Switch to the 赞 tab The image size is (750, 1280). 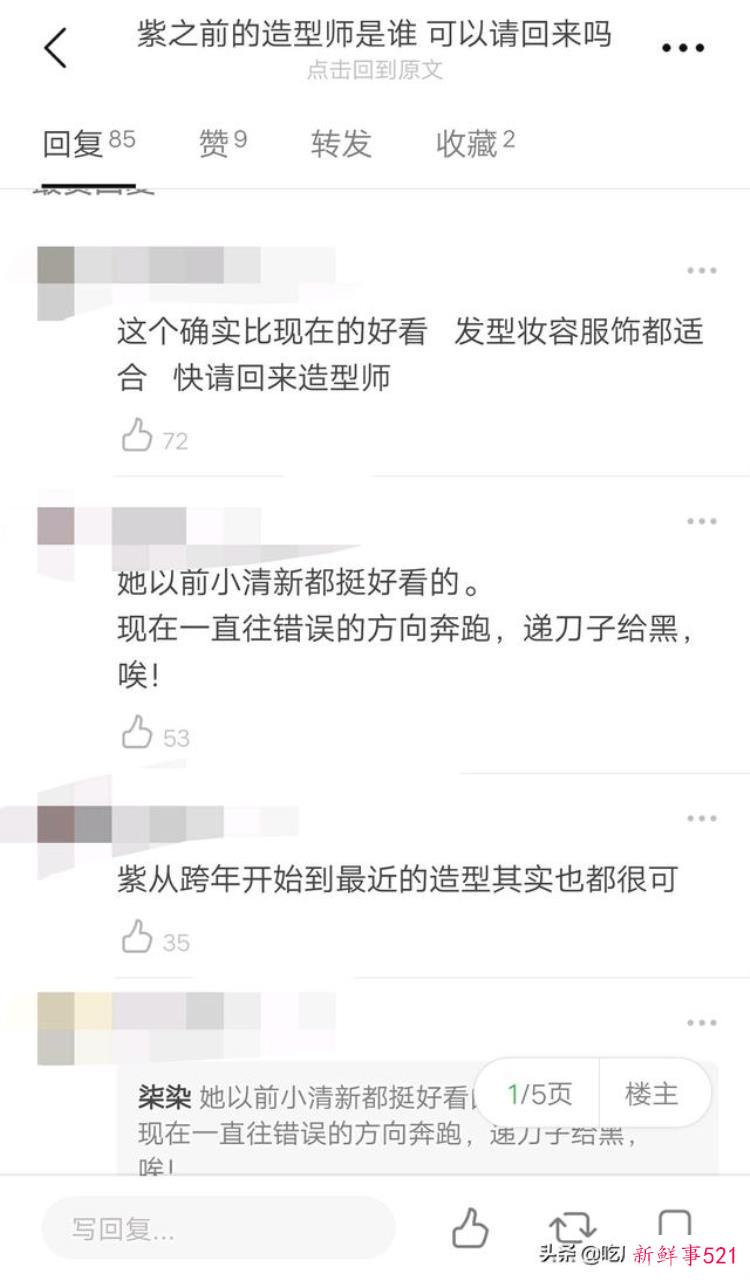pos(222,143)
